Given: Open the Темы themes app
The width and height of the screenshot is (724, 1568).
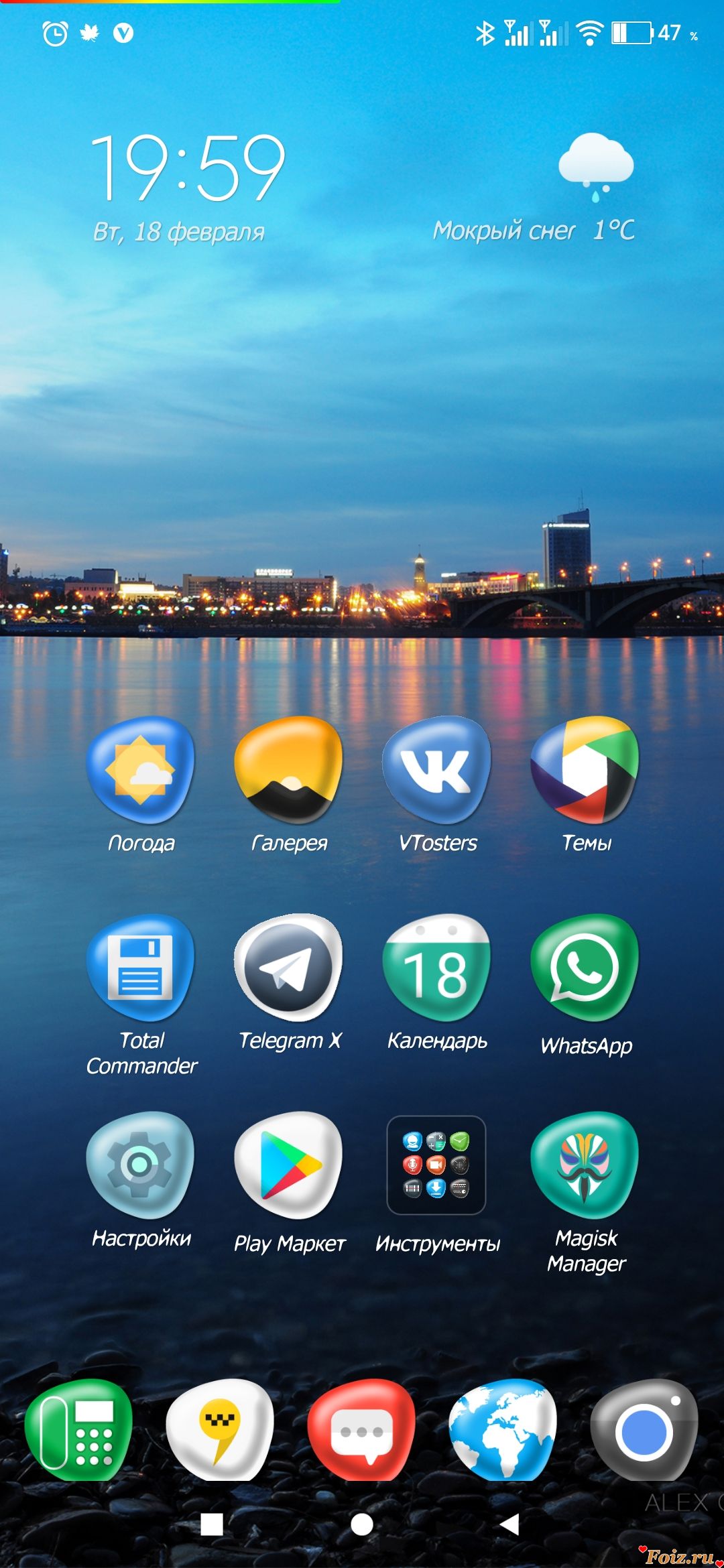Looking at the screenshot, I should click(585, 771).
